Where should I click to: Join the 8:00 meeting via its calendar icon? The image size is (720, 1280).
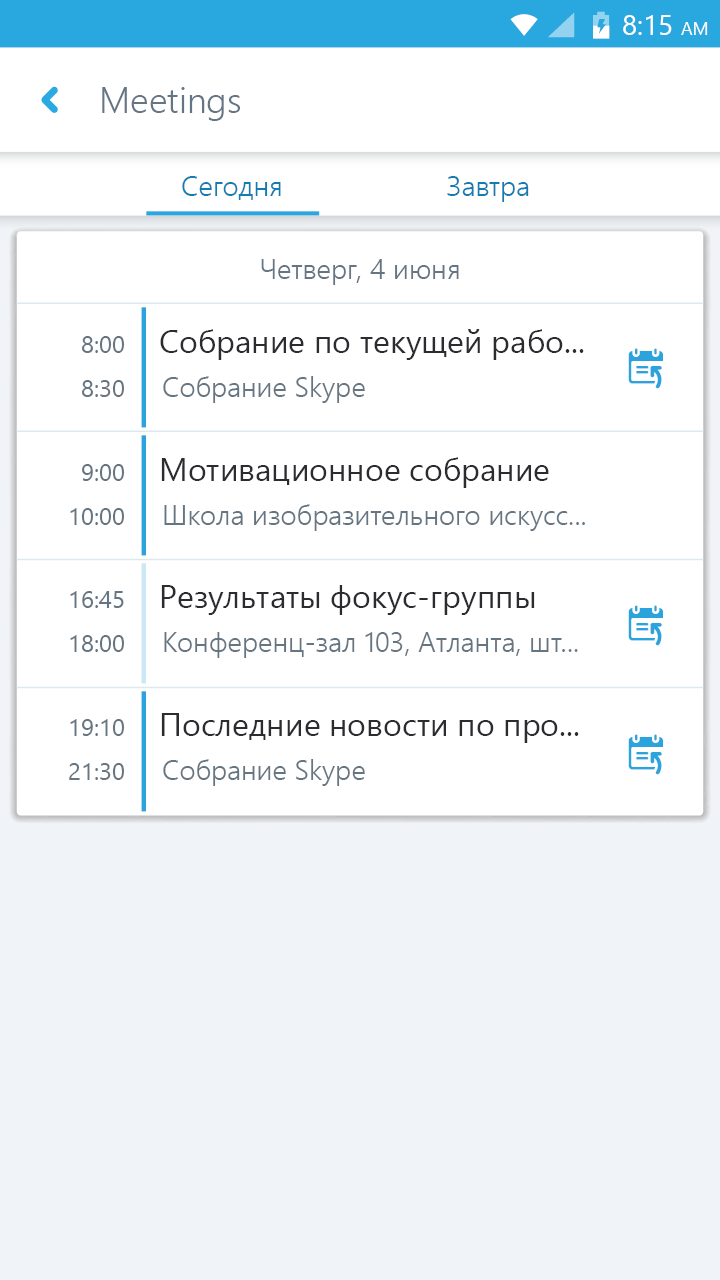tap(646, 368)
